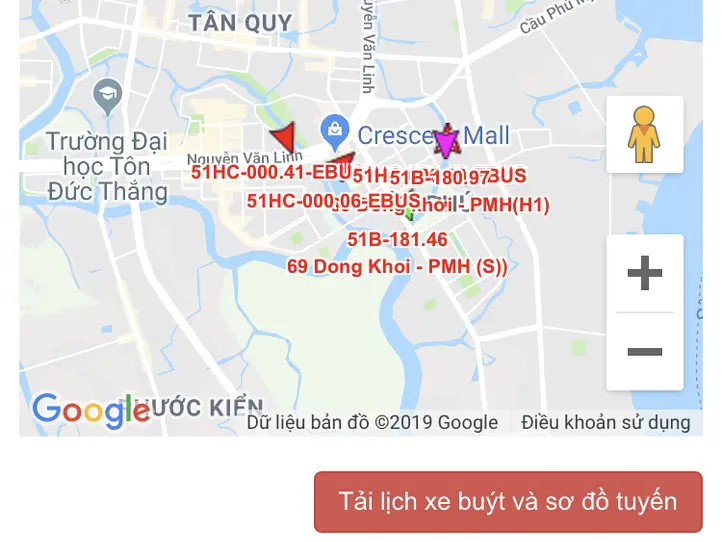Select bus marker 51HC-000.41-EBUS
The image size is (722, 542).
click(x=283, y=139)
